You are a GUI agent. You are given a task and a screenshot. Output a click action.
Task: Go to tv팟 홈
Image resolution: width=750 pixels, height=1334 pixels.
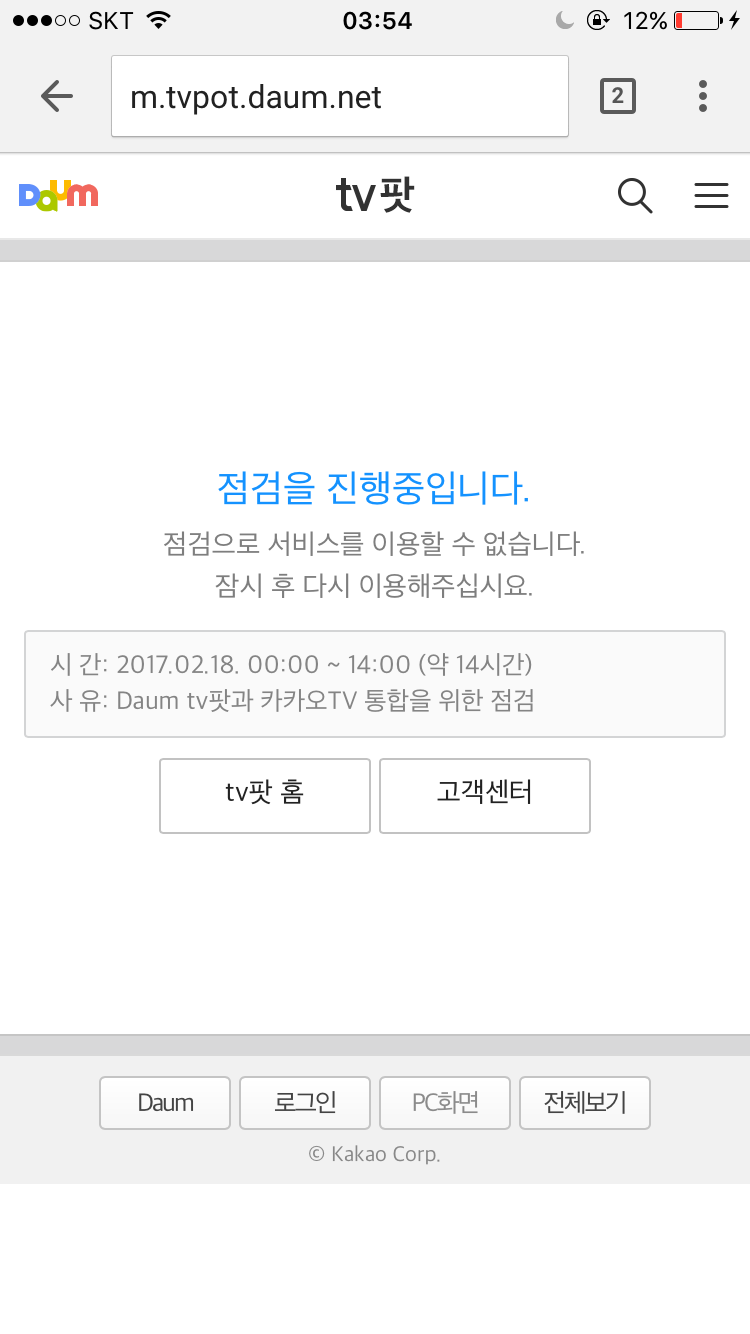pyautogui.click(x=265, y=796)
